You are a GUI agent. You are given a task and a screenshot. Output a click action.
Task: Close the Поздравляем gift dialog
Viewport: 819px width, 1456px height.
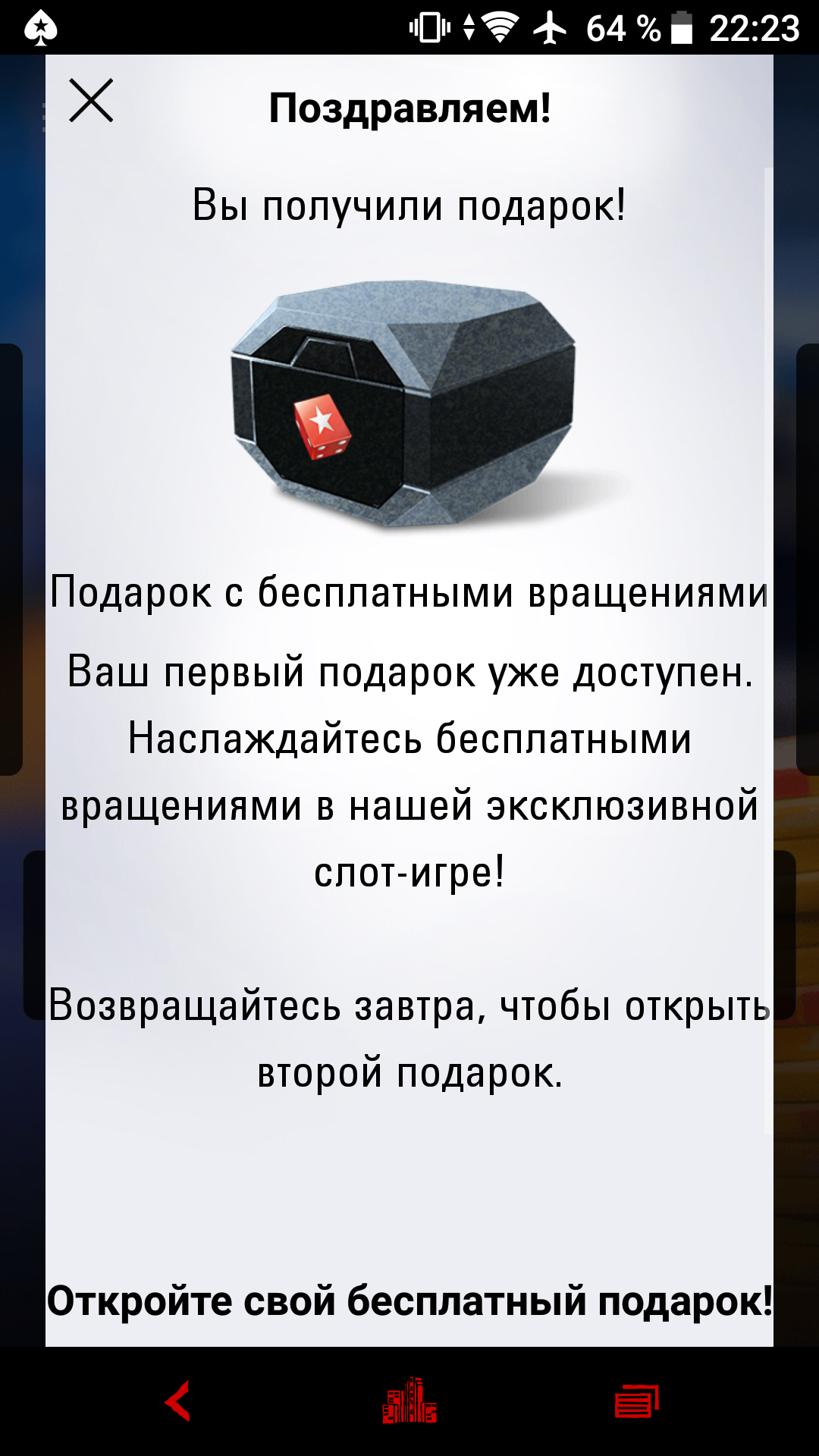91,101
